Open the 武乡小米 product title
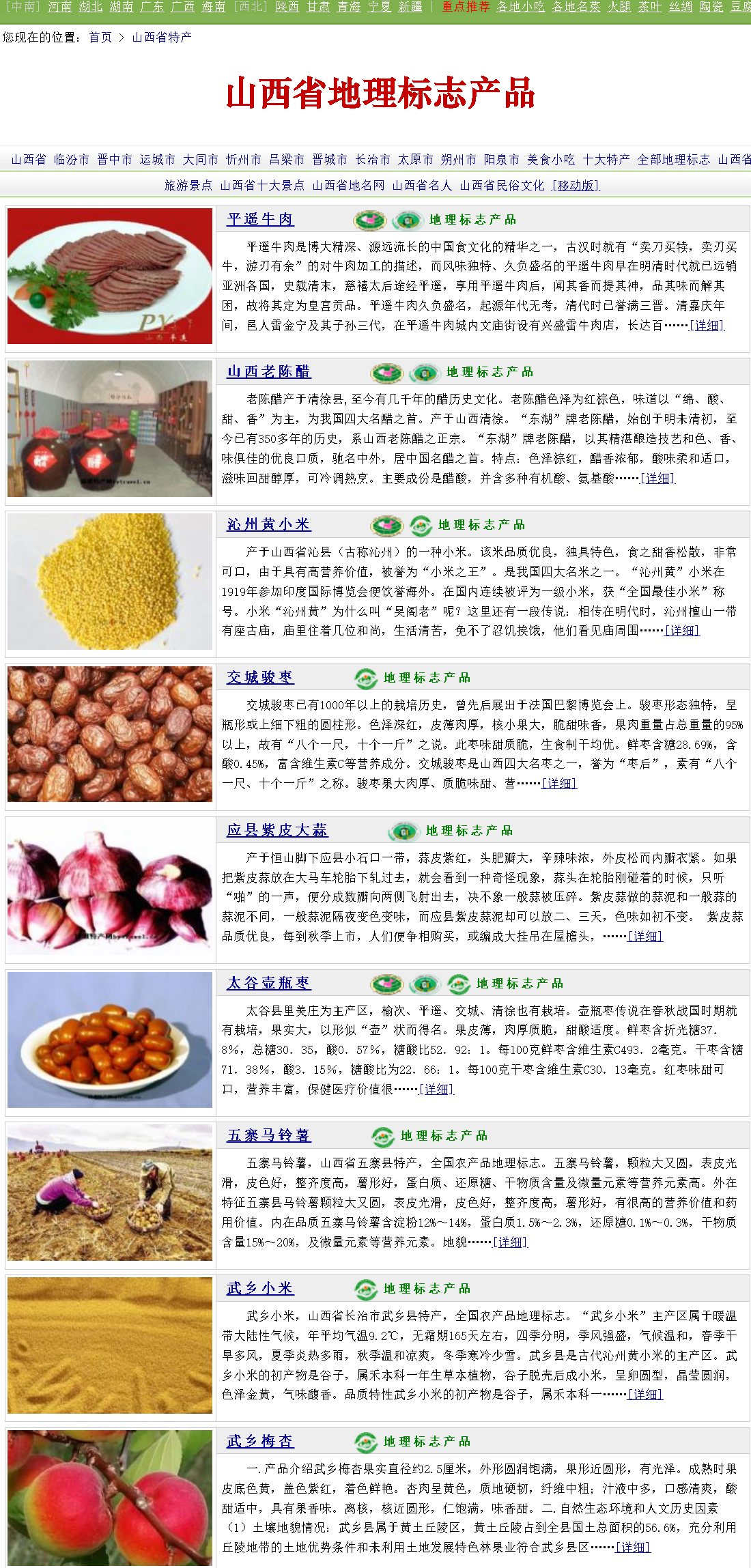751x1568 pixels. (x=260, y=1289)
